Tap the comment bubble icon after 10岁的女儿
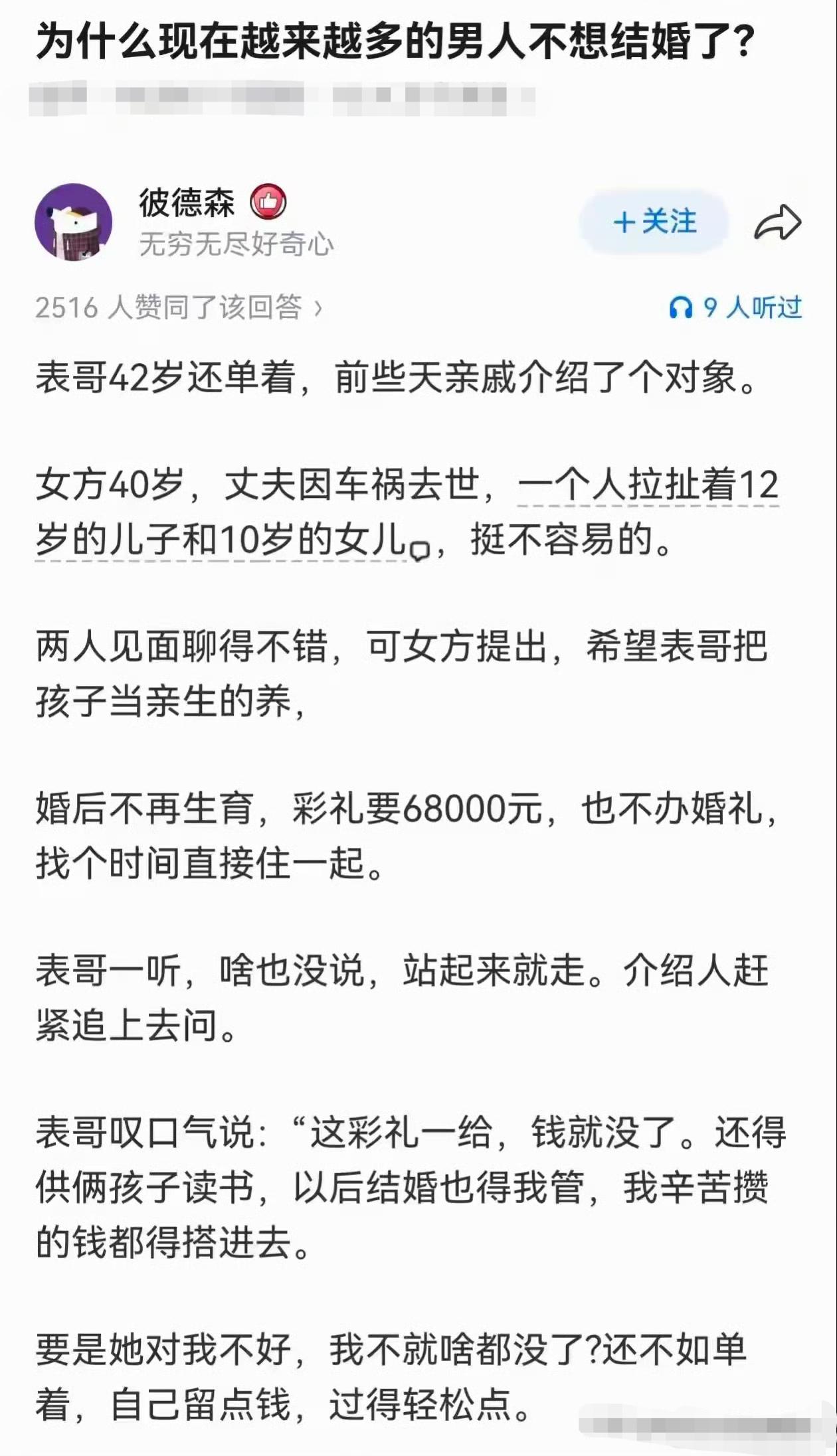The image size is (837, 1456). click(420, 551)
